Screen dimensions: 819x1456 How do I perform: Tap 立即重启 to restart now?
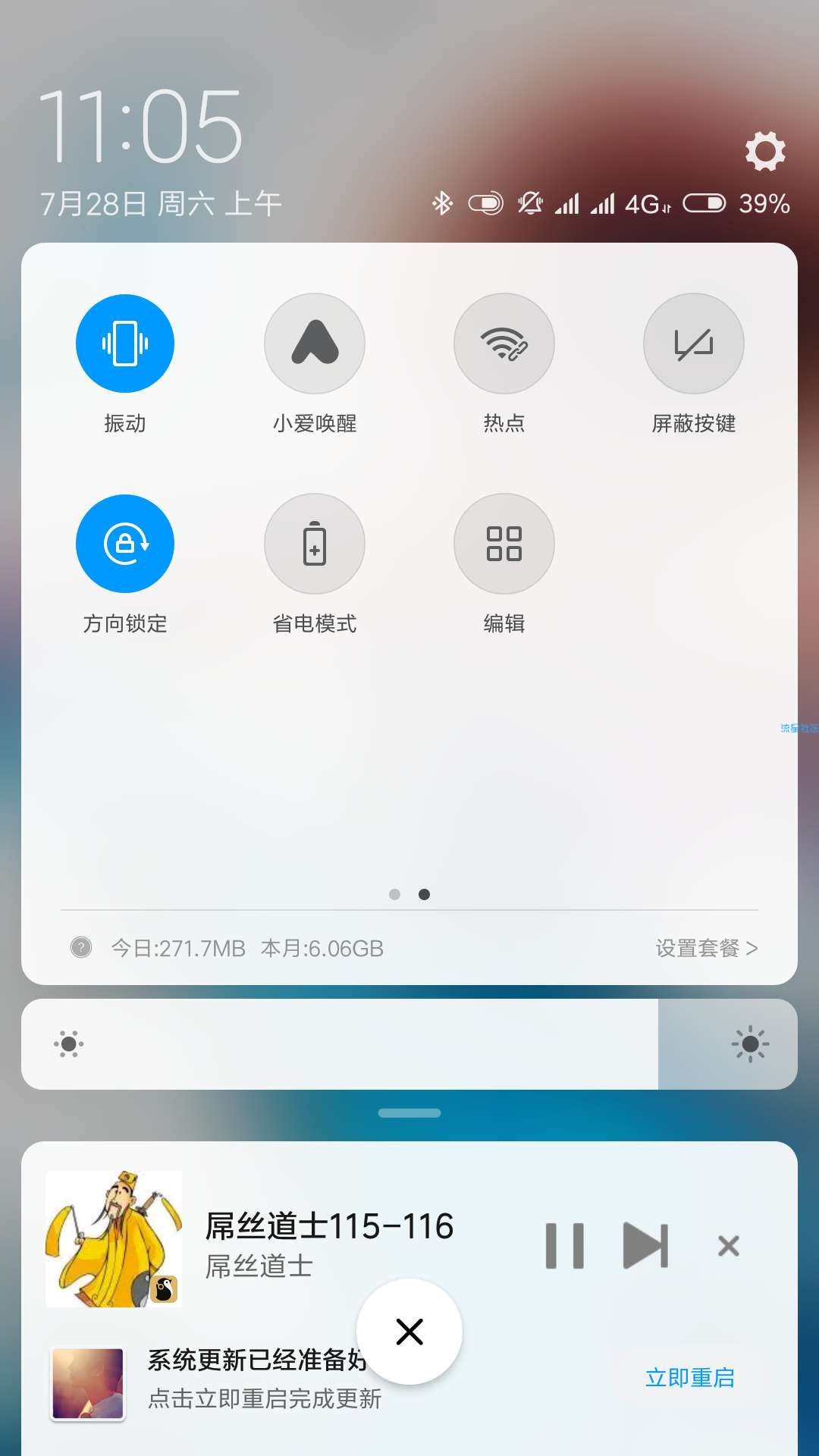[689, 1377]
